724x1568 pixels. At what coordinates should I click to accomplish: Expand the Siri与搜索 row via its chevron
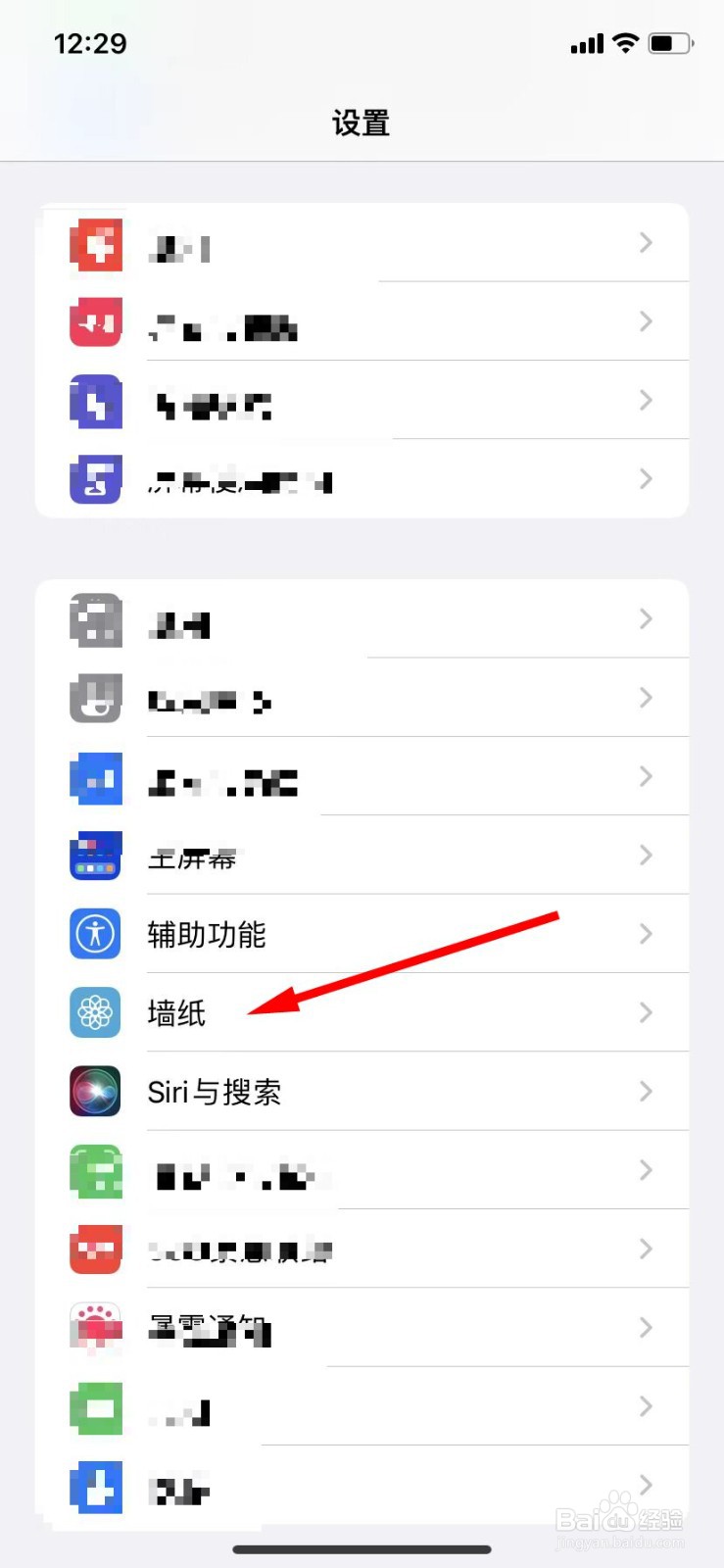[645, 1091]
